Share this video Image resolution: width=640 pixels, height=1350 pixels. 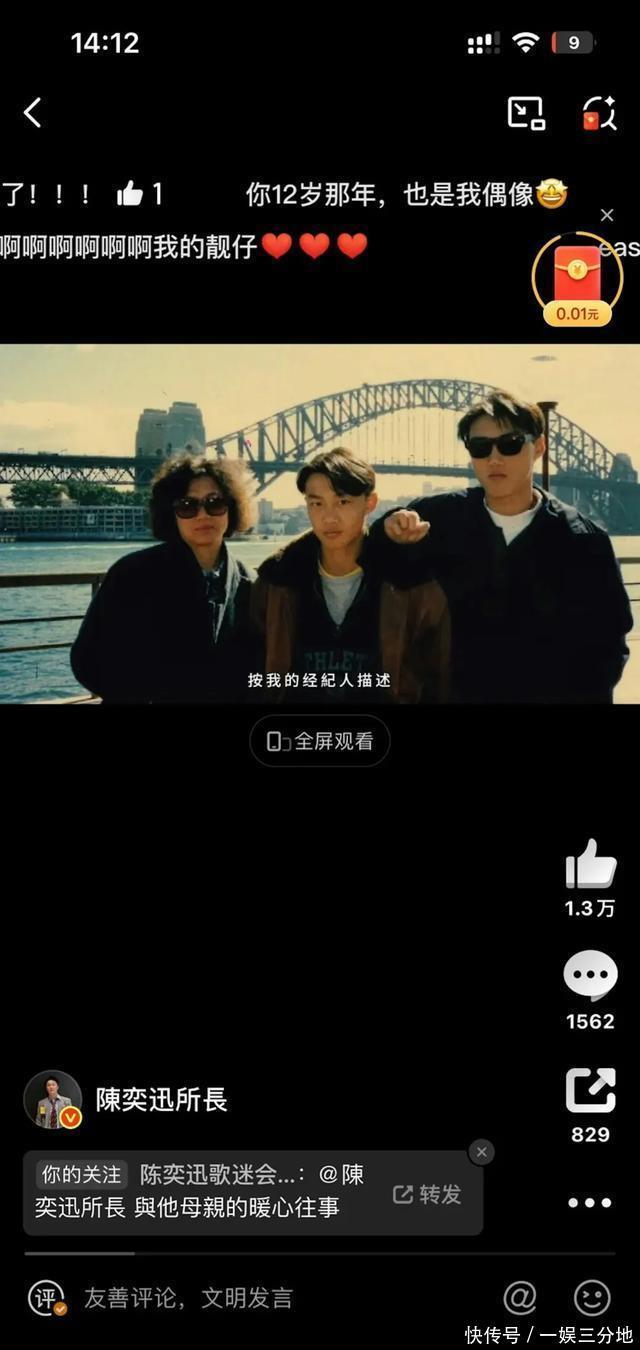coord(590,1091)
